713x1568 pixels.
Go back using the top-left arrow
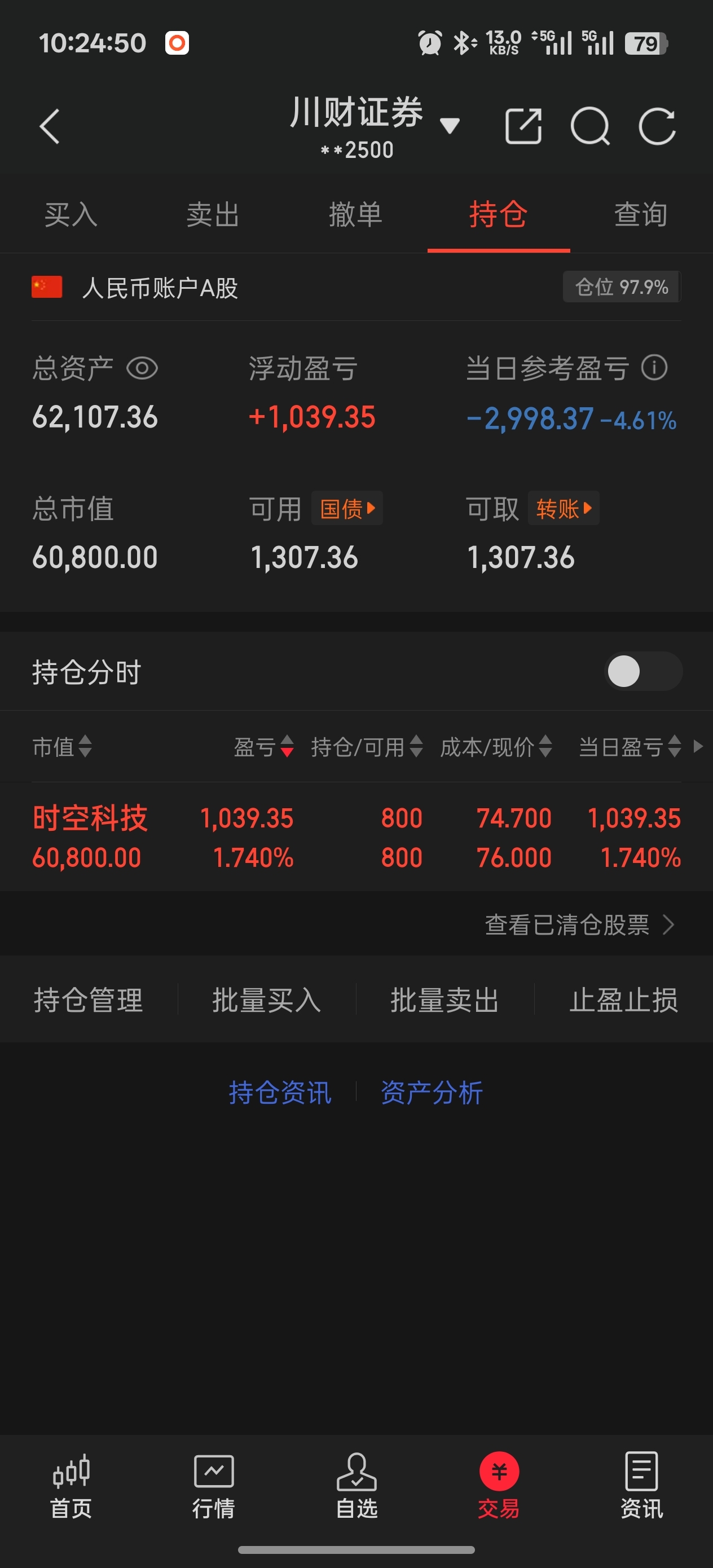point(50,126)
